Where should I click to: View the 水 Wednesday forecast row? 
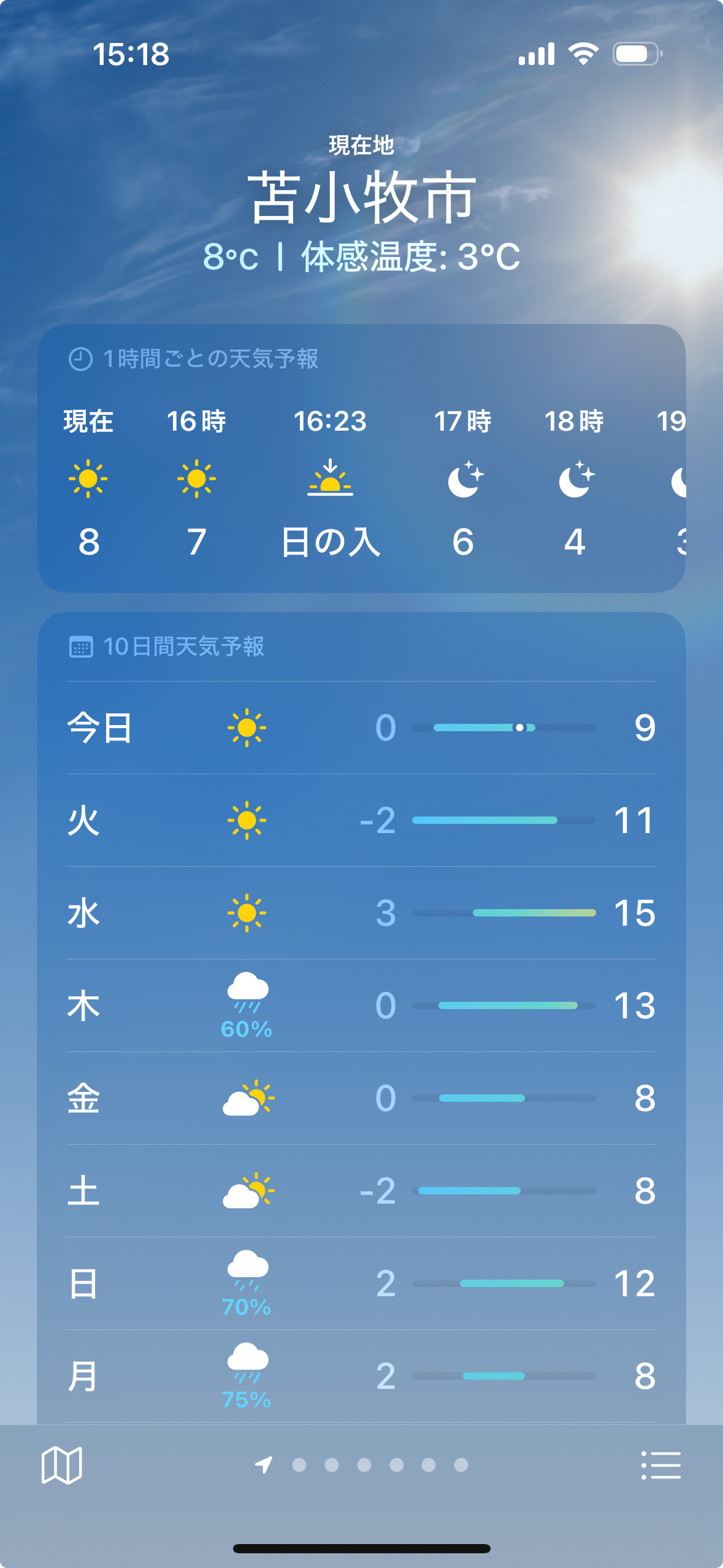coord(361,913)
